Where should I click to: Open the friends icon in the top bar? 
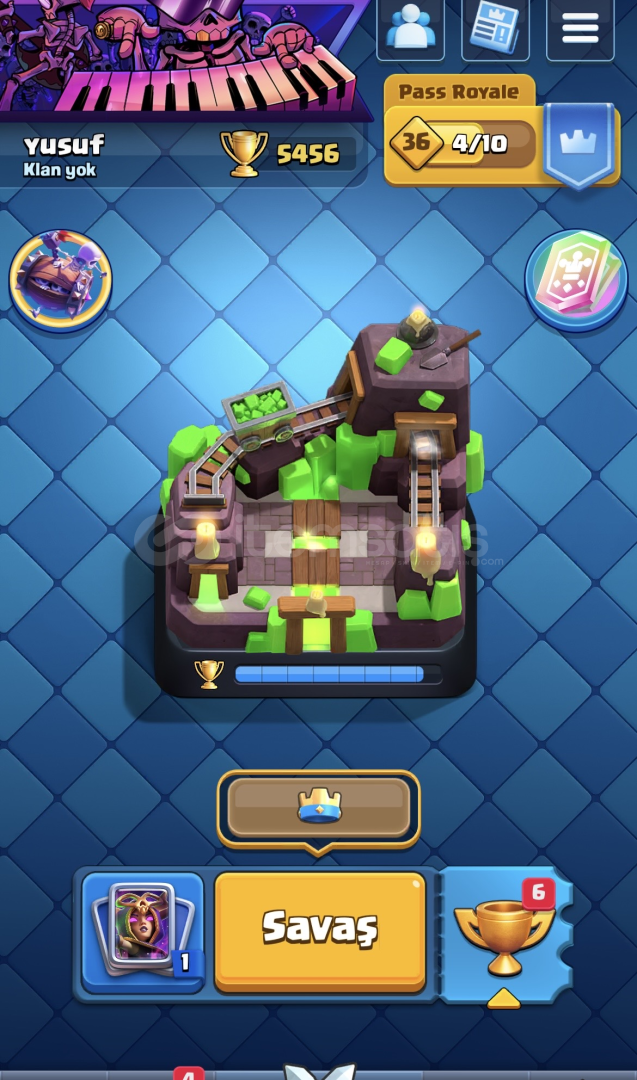tap(410, 28)
